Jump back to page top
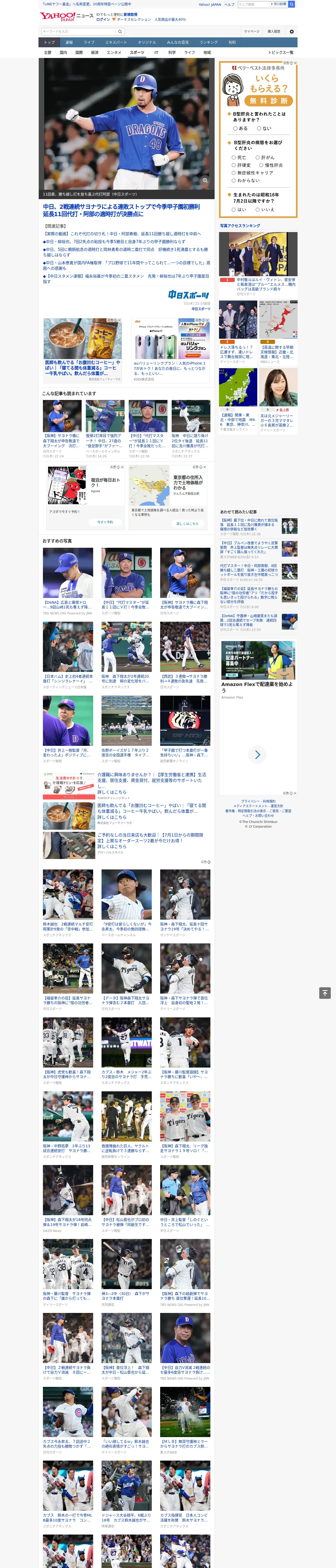The height and width of the screenshot is (1568, 336). (324, 993)
